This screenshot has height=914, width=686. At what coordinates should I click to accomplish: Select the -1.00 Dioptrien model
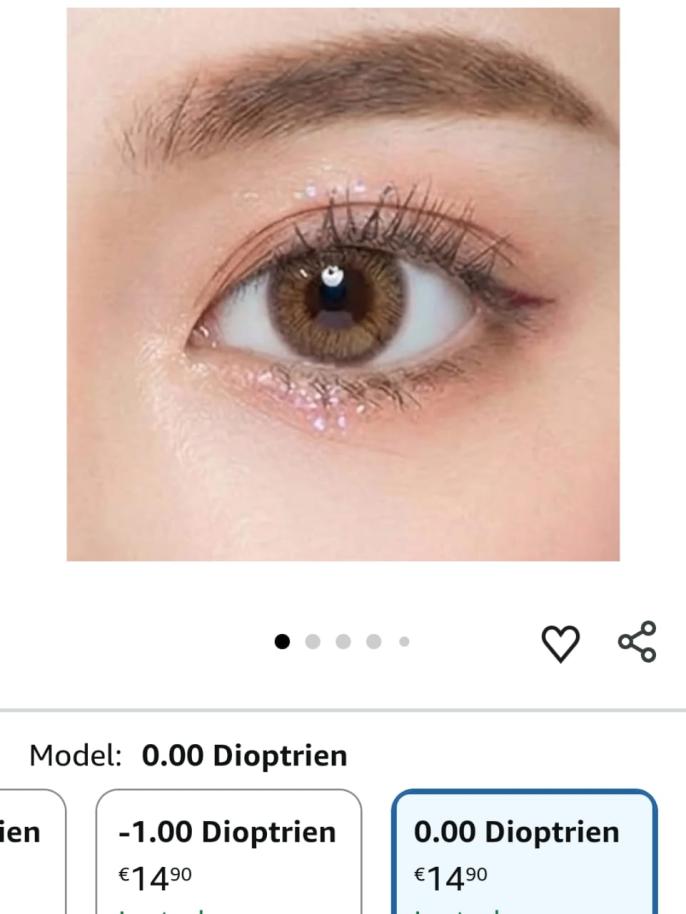228,850
